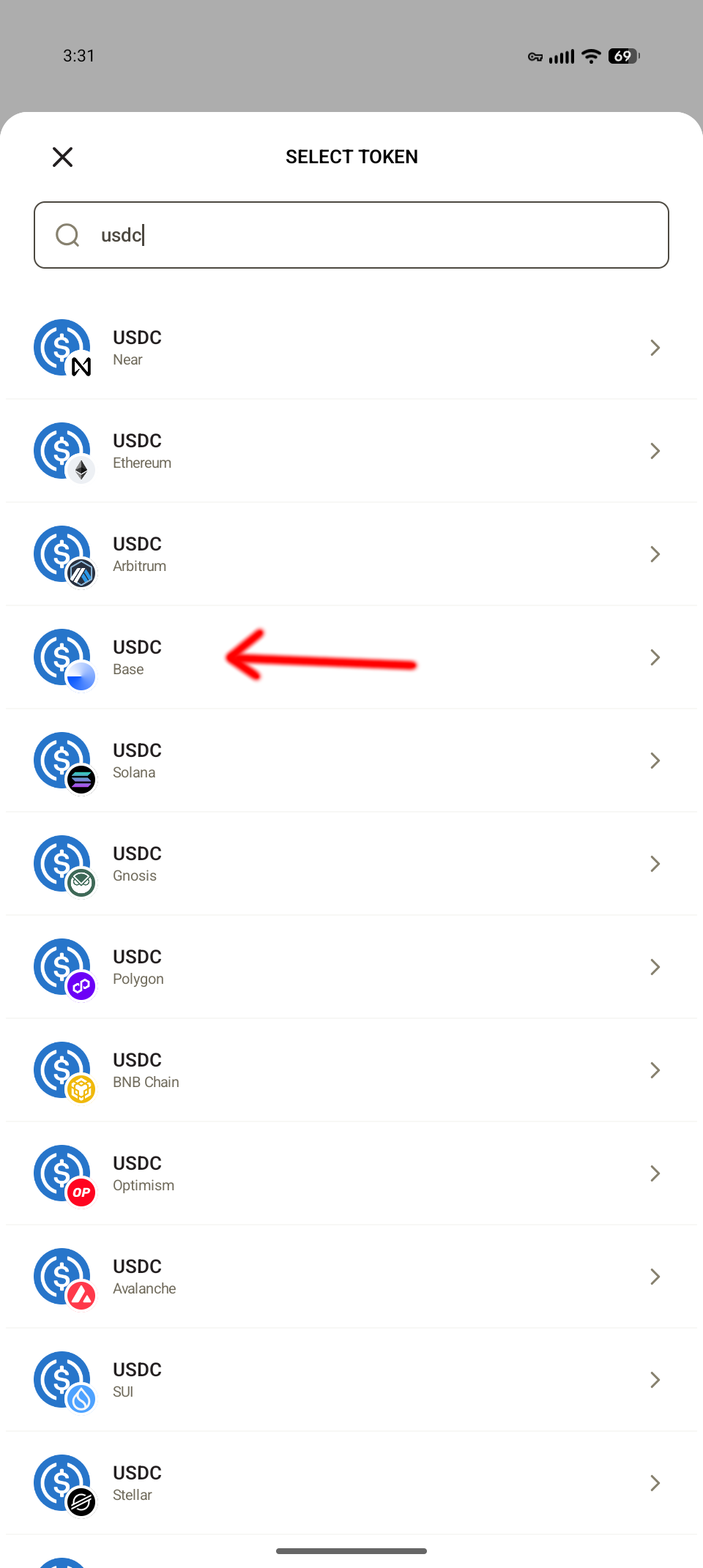703x1568 pixels.
Task: Pick USDC on Gnosis
Action: [x=351, y=864]
